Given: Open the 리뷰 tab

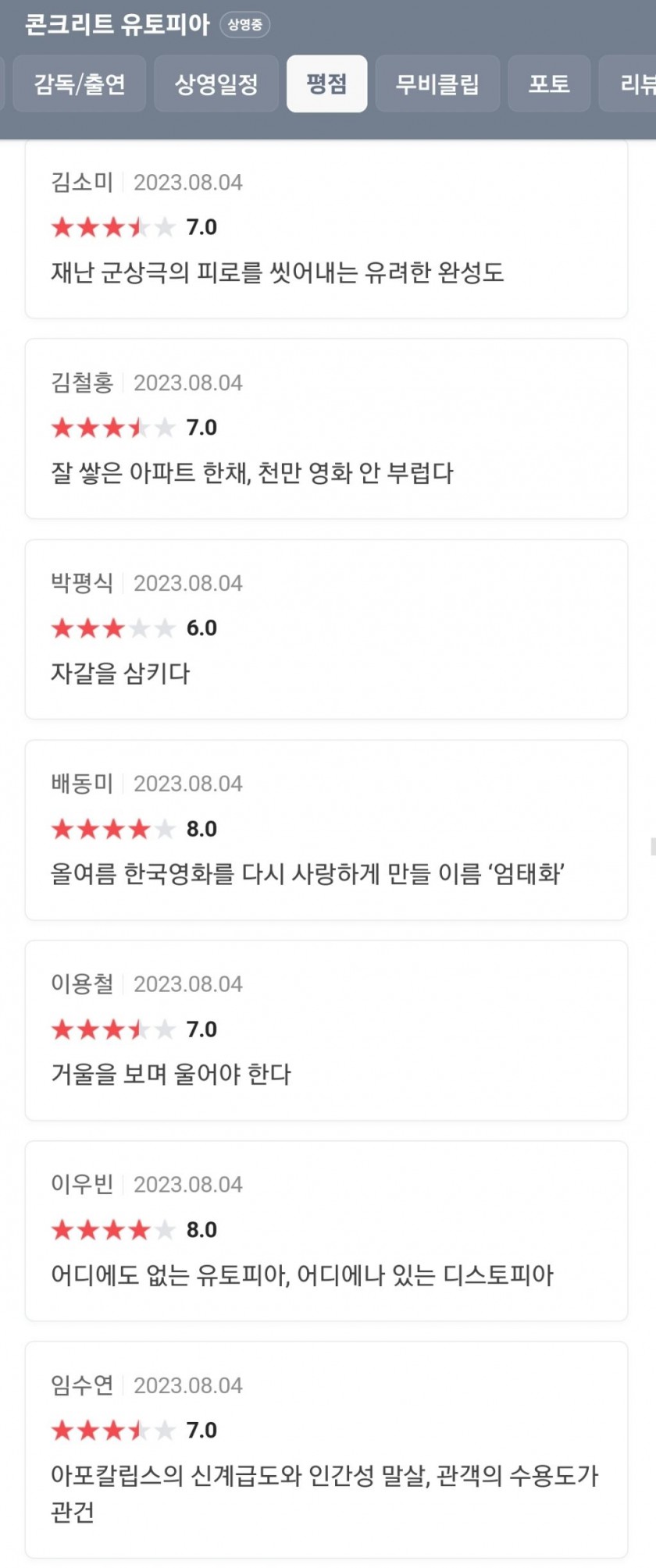Looking at the screenshot, I should (634, 84).
